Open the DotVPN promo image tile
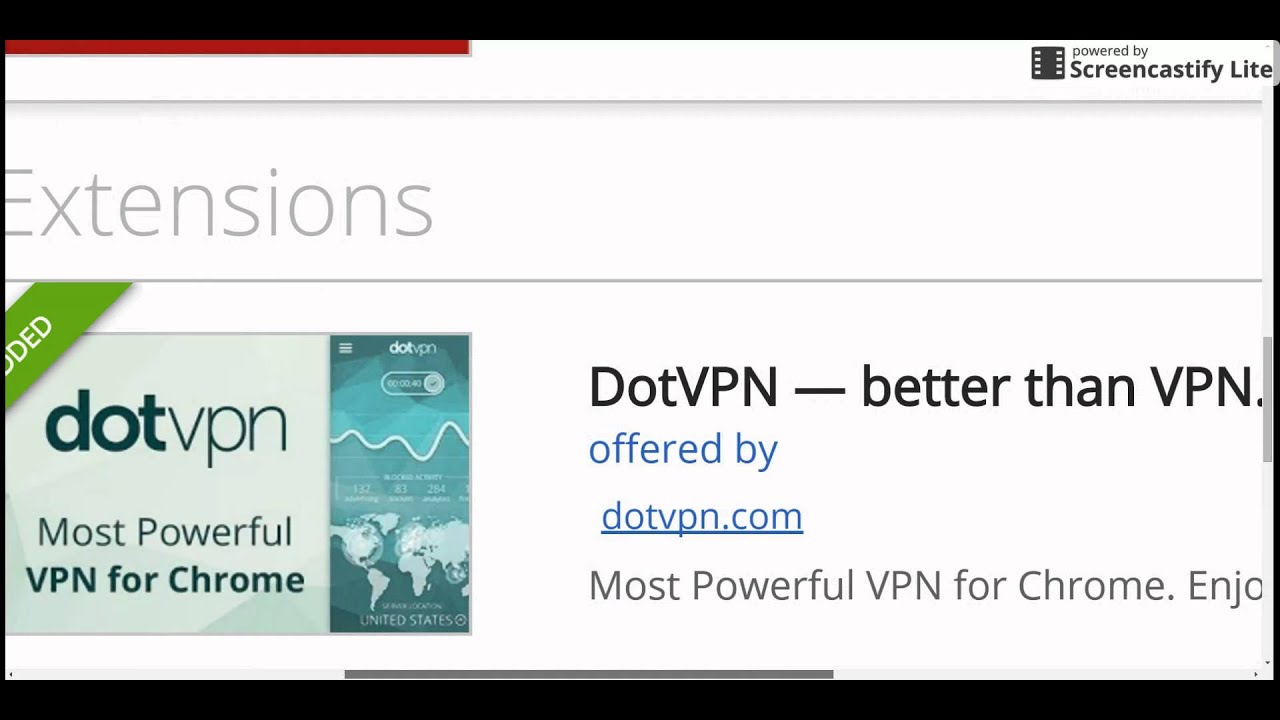Screen dimensions: 1280x720 (238, 484)
